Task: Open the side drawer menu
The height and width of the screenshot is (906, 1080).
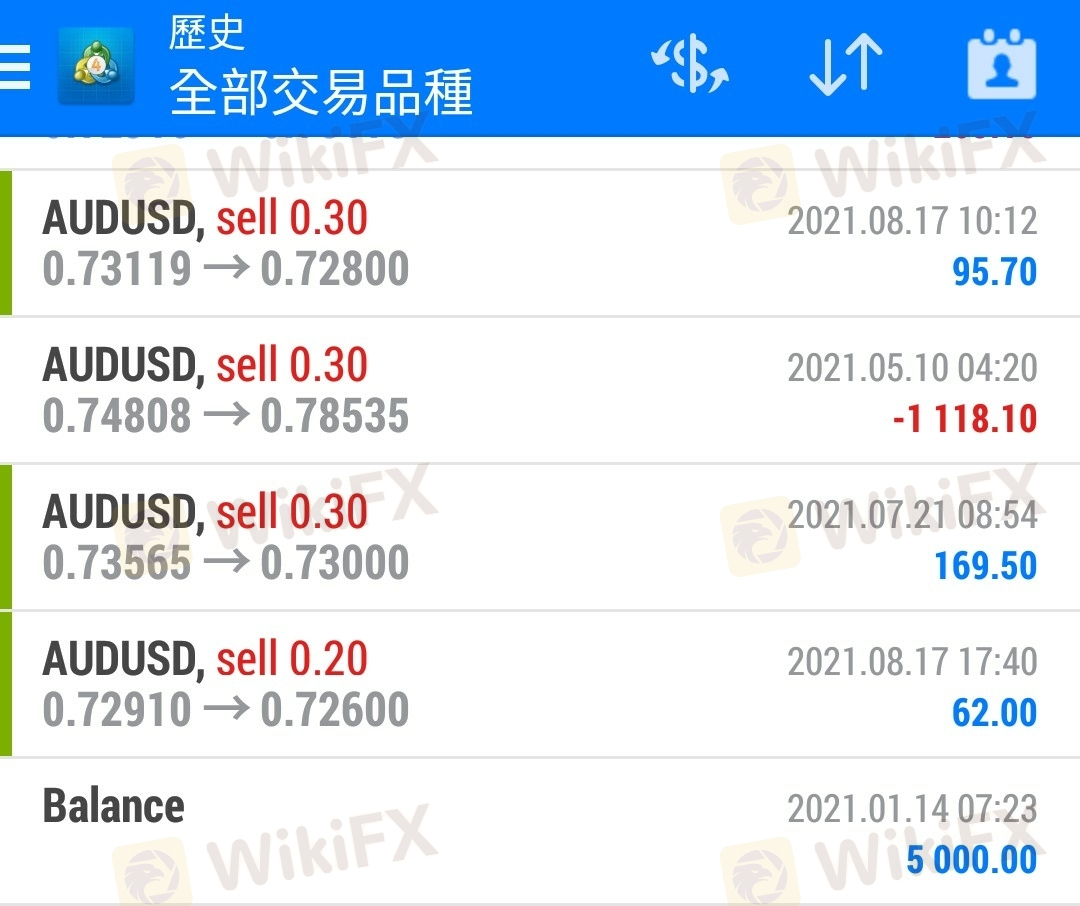Action: (x=15, y=66)
